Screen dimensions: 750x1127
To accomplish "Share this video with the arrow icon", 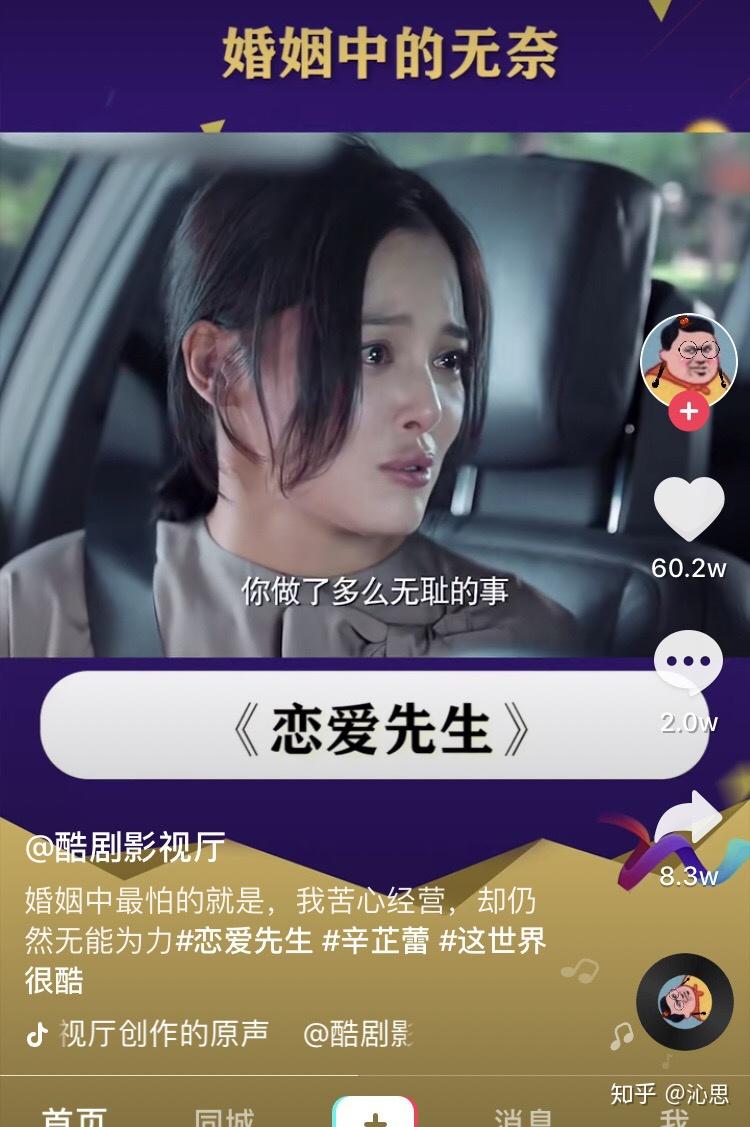I will coord(690,820).
